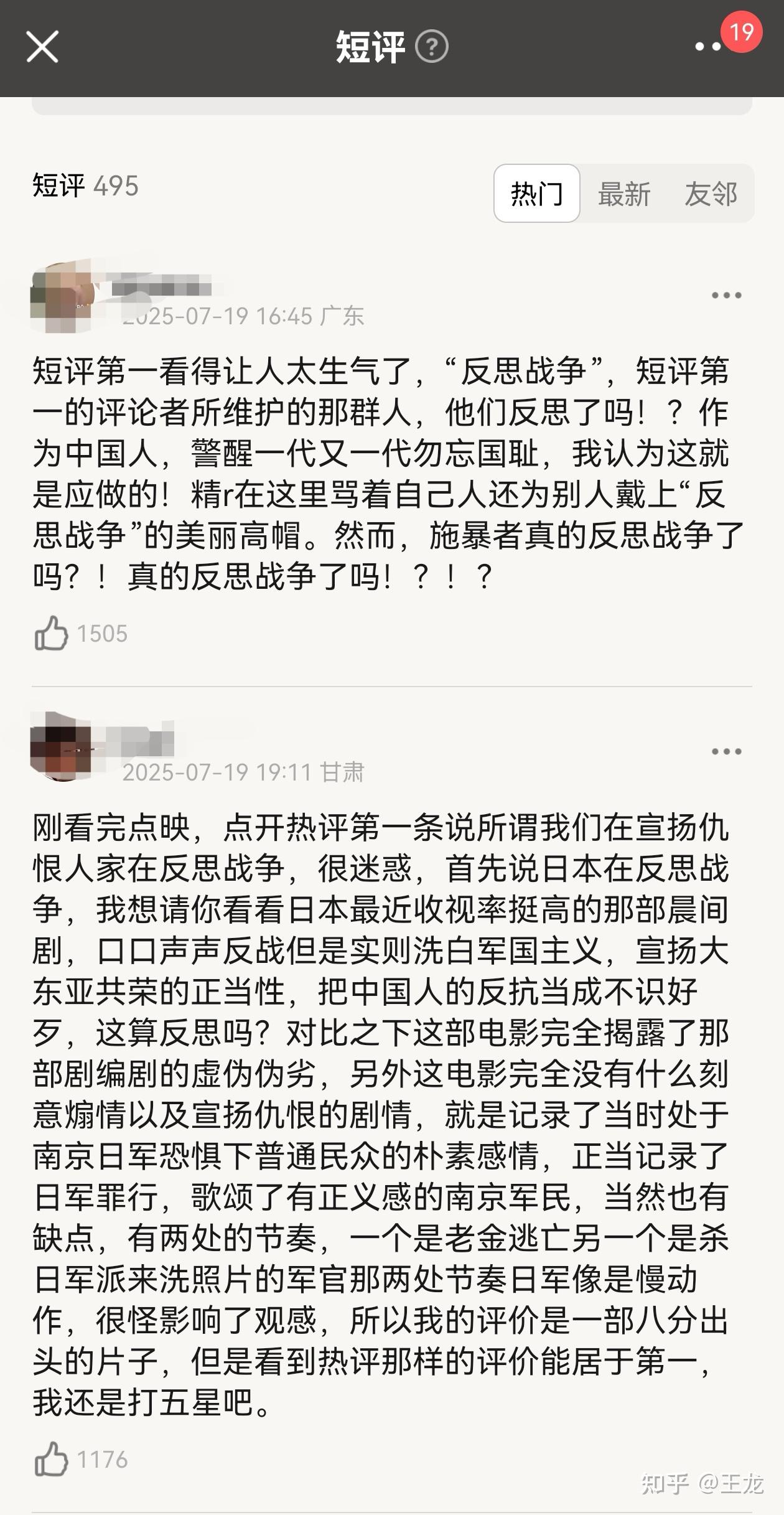The image size is (784, 1515).
Task: Open the top-right more menu with badge
Action: 709,46
